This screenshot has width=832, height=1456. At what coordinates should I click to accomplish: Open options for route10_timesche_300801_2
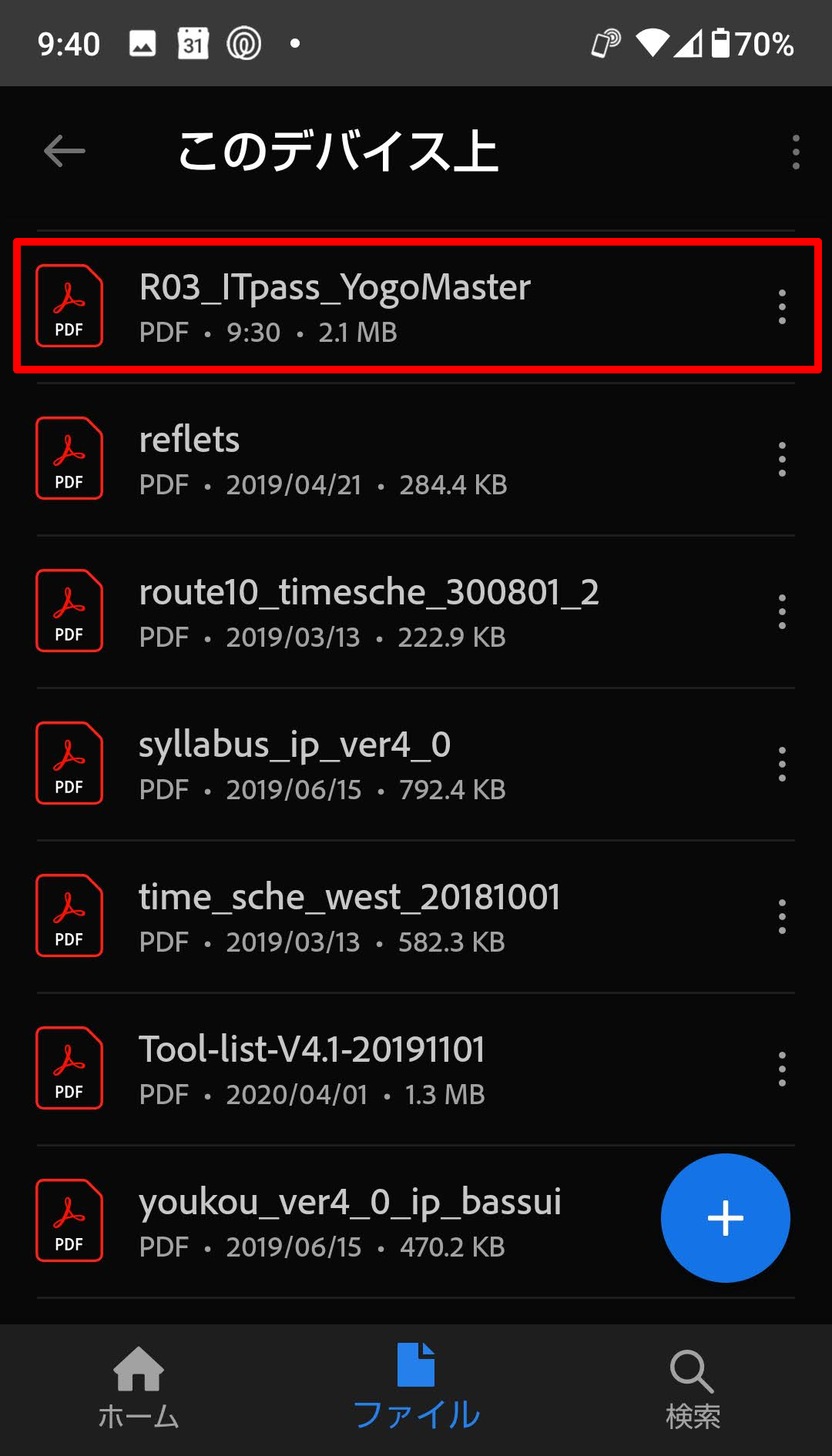tap(782, 612)
